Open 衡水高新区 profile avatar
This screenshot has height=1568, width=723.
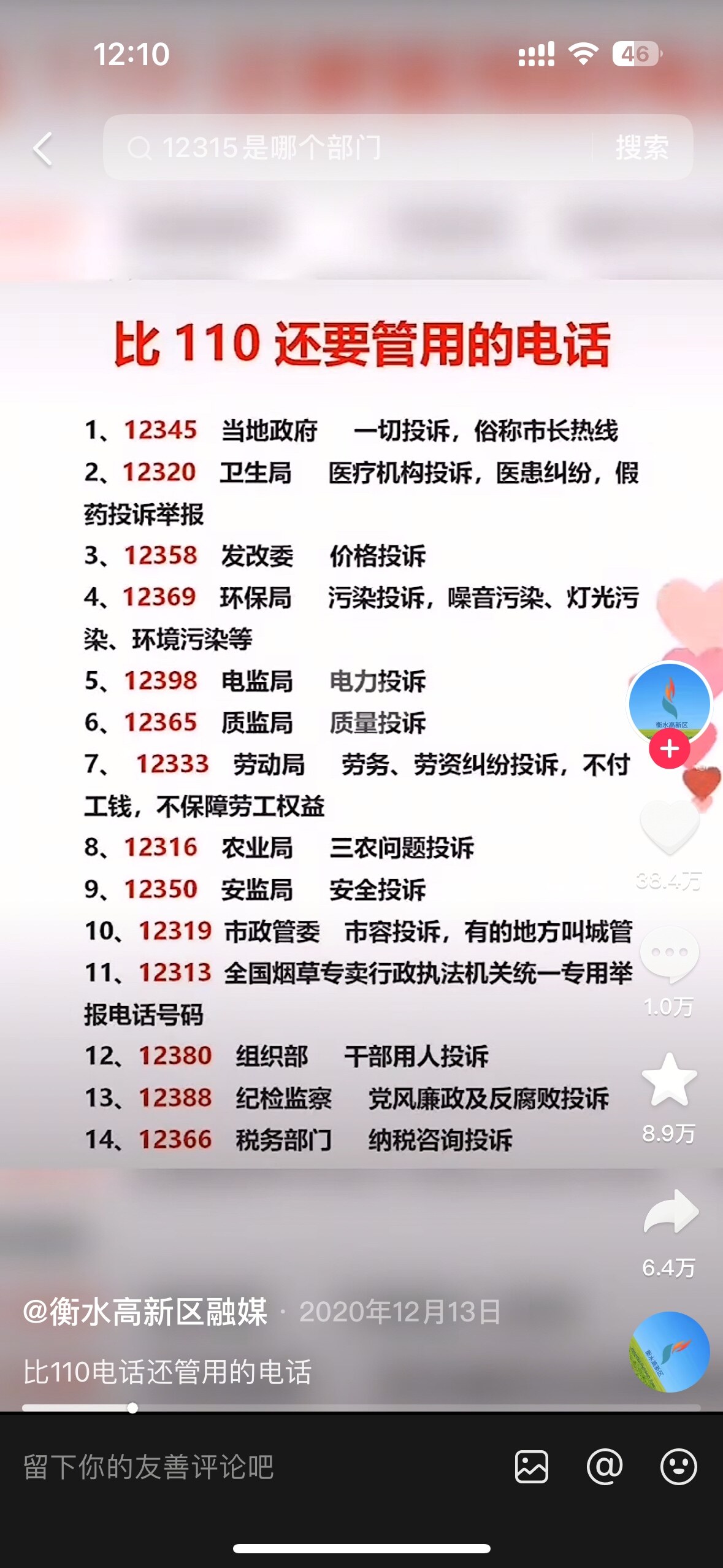pyautogui.click(x=669, y=704)
